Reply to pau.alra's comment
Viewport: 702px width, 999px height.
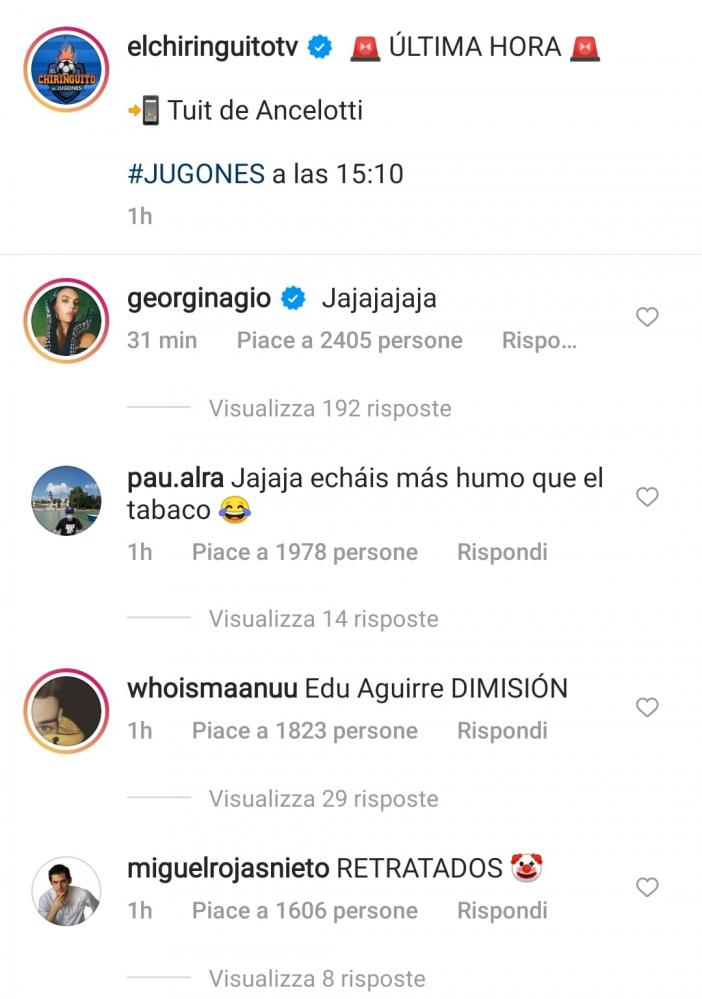pyautogui.click(x=502, y=552)
